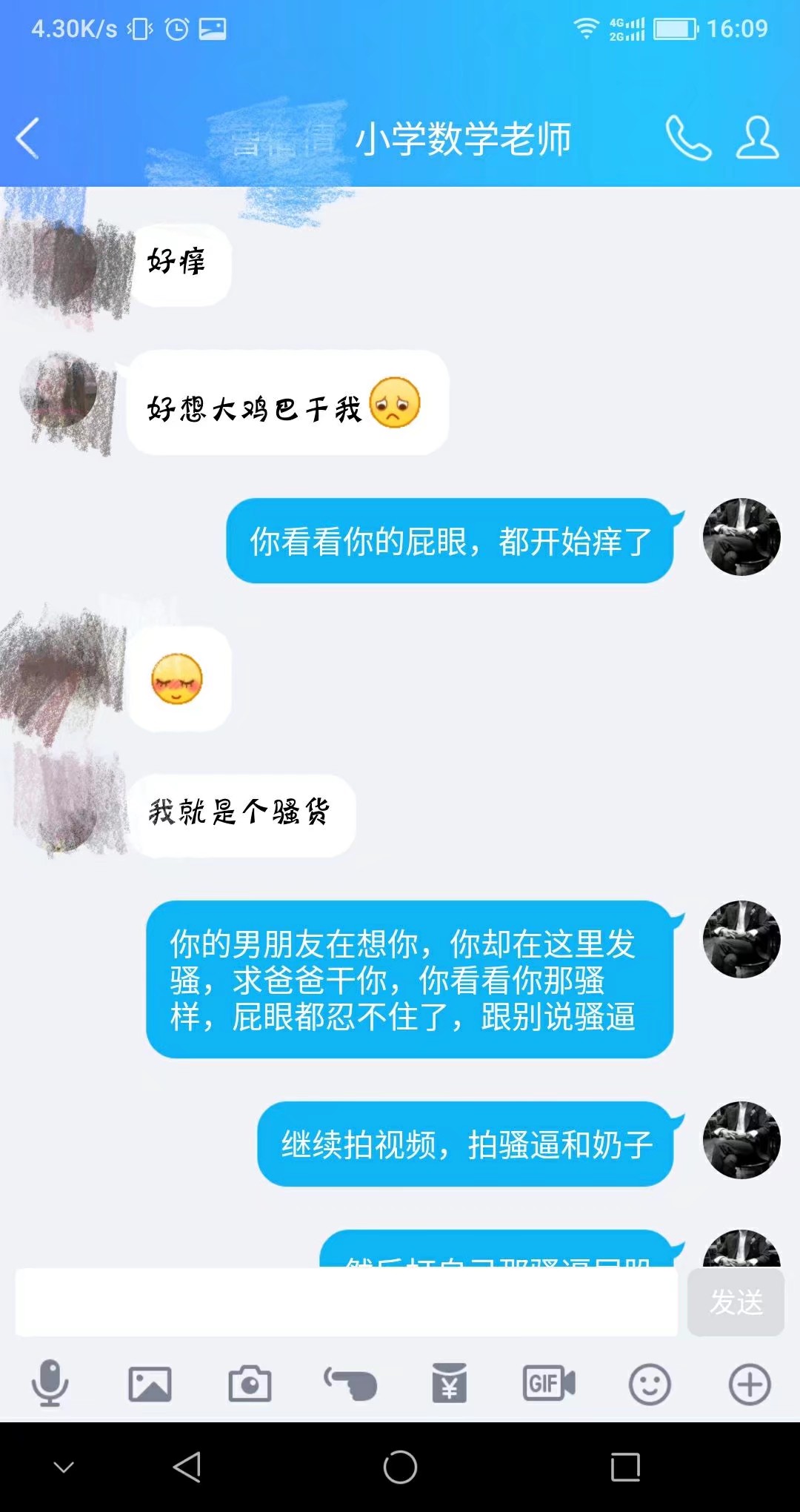Focus the message text field
Screen dimensions: 800x1512
(x=346, y=1302)
